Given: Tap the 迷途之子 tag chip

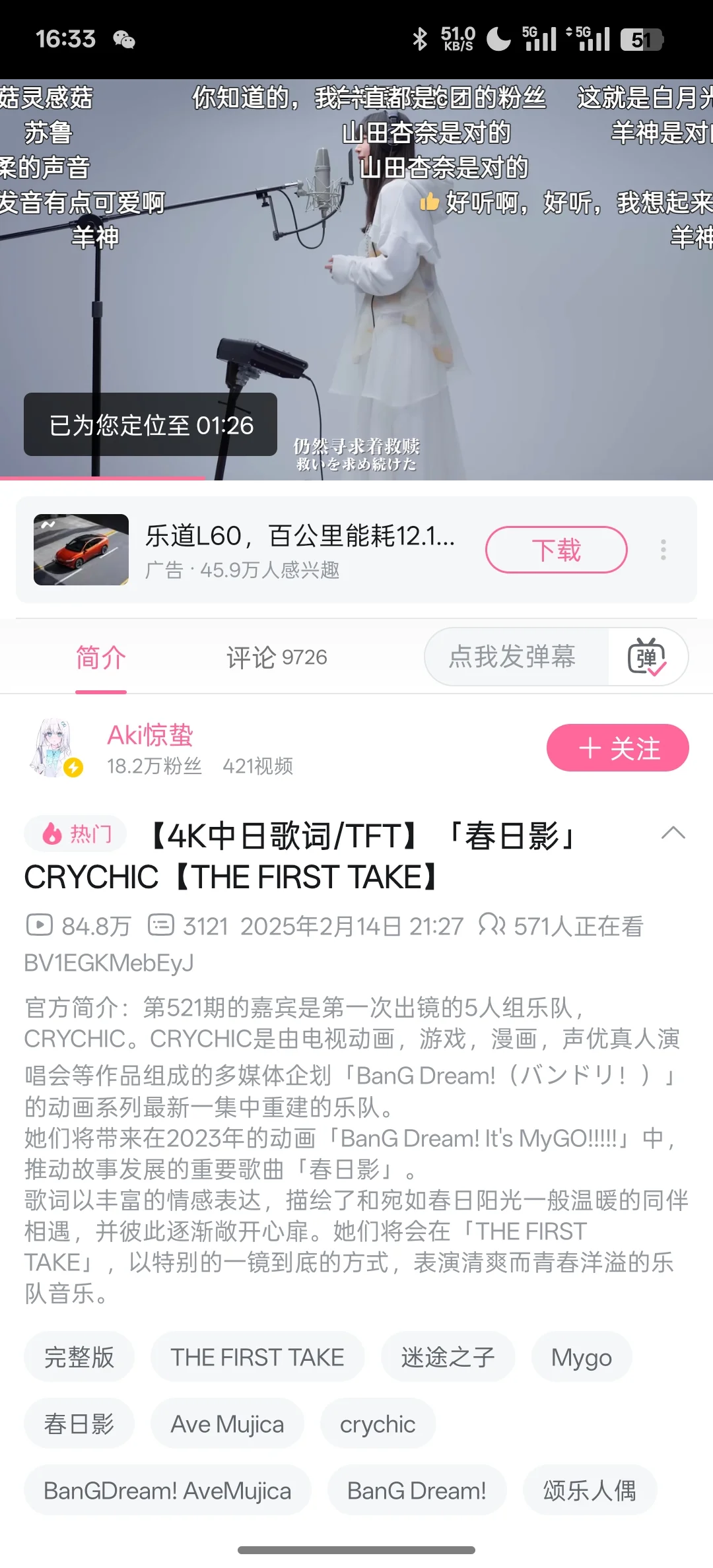Looking at the screenshot, I should pyautogui.click(x=448, y=1357).
